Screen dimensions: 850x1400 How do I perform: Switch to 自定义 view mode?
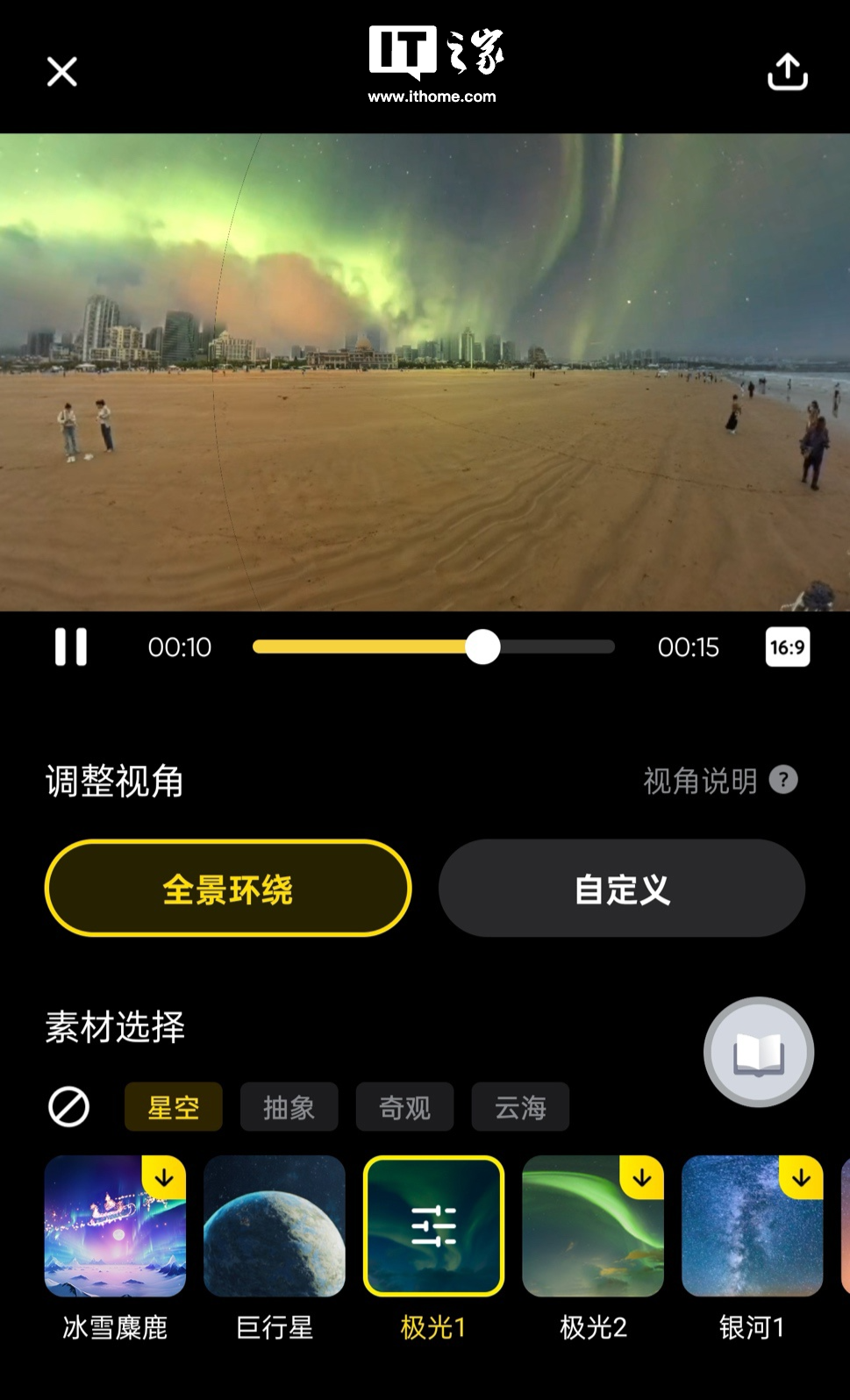622,889
